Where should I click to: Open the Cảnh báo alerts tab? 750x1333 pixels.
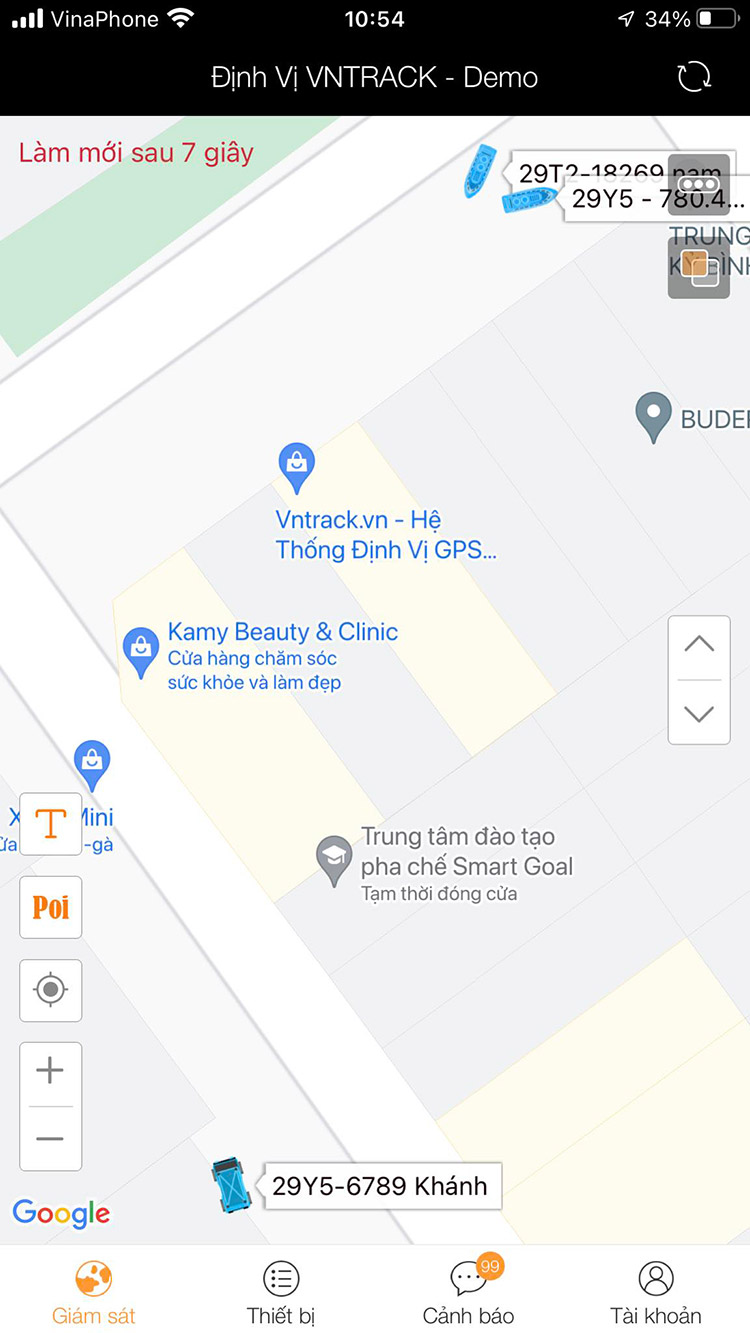[x=468, y=1292]
